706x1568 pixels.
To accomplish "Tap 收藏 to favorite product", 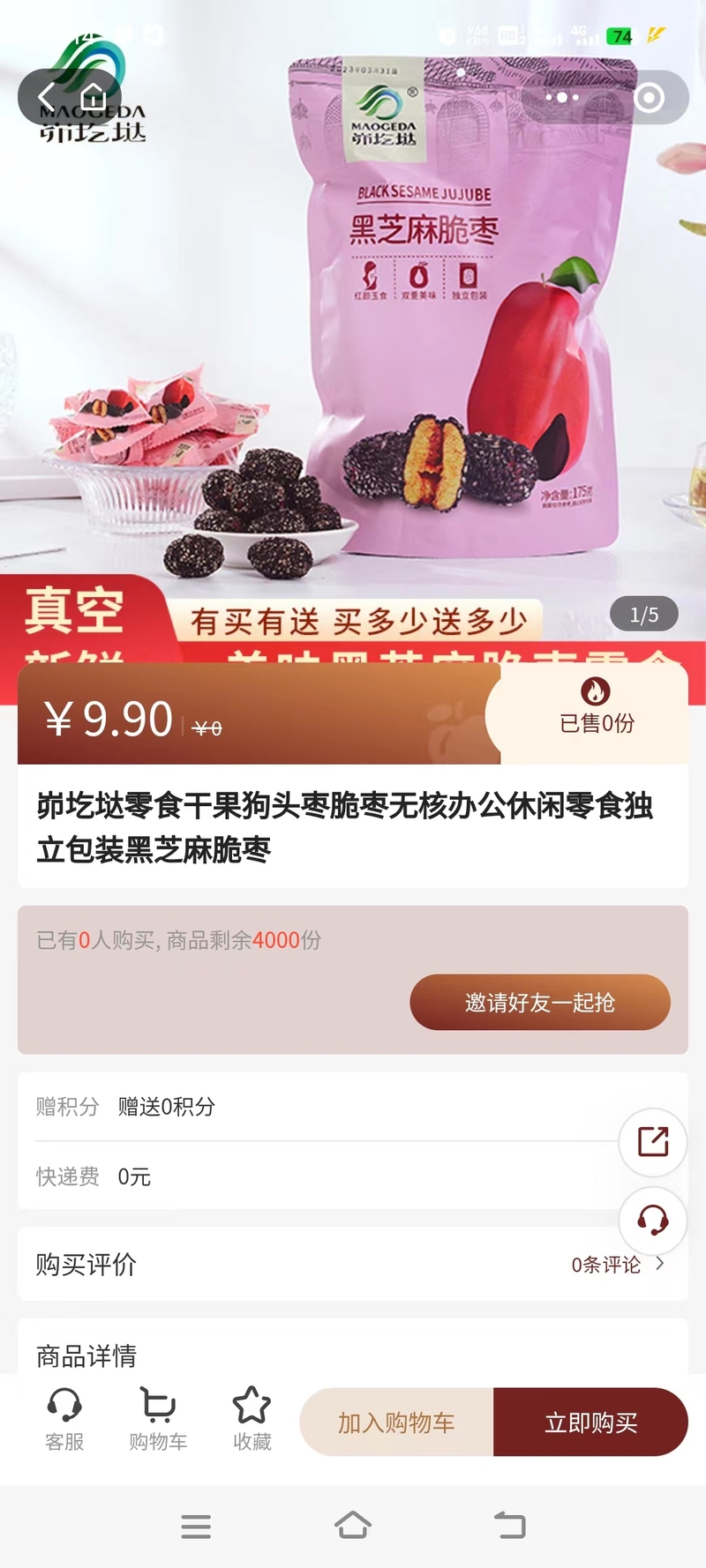I will tap(252, 1420).
